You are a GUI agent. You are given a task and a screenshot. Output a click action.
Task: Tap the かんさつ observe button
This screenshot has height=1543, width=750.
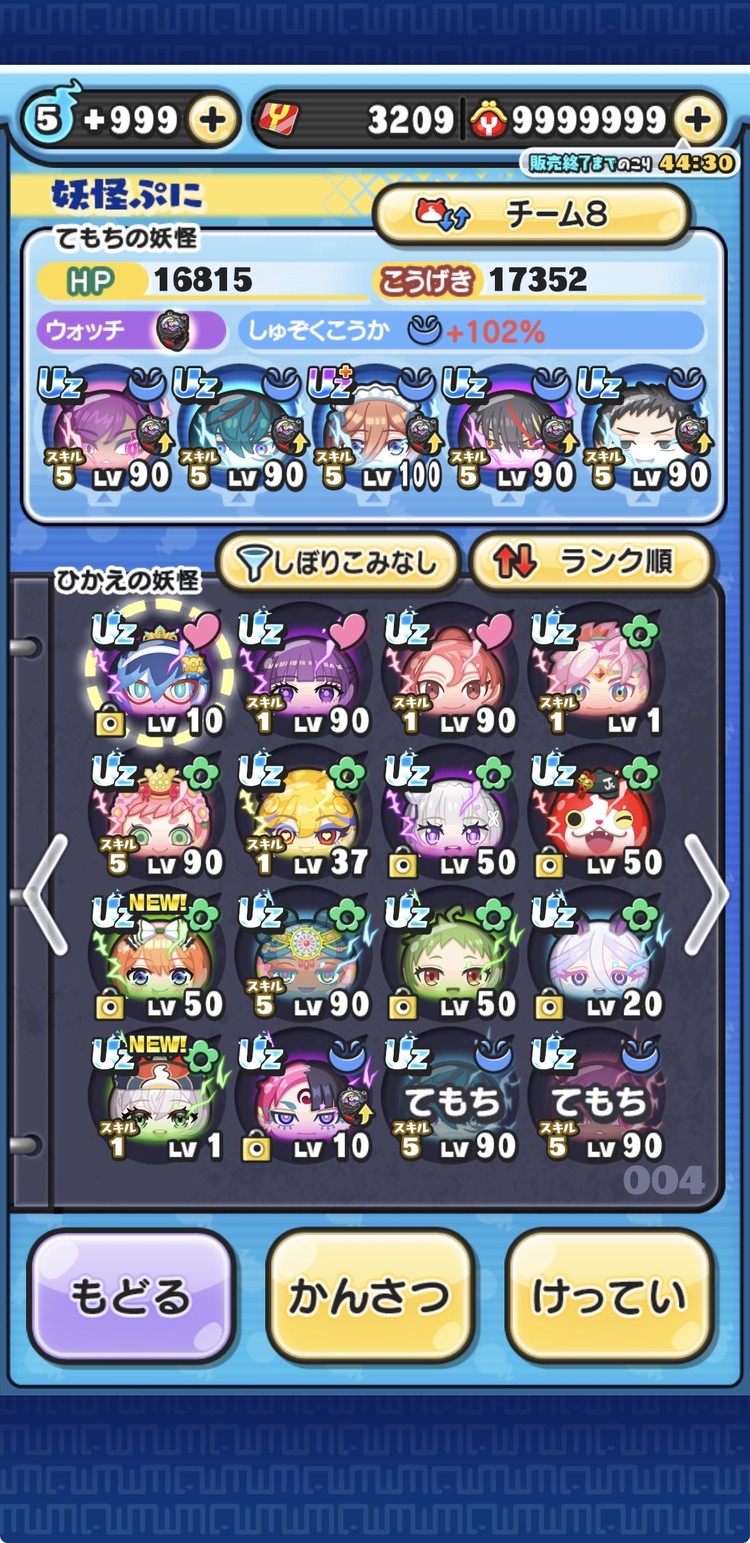(x=369, y=1296)
